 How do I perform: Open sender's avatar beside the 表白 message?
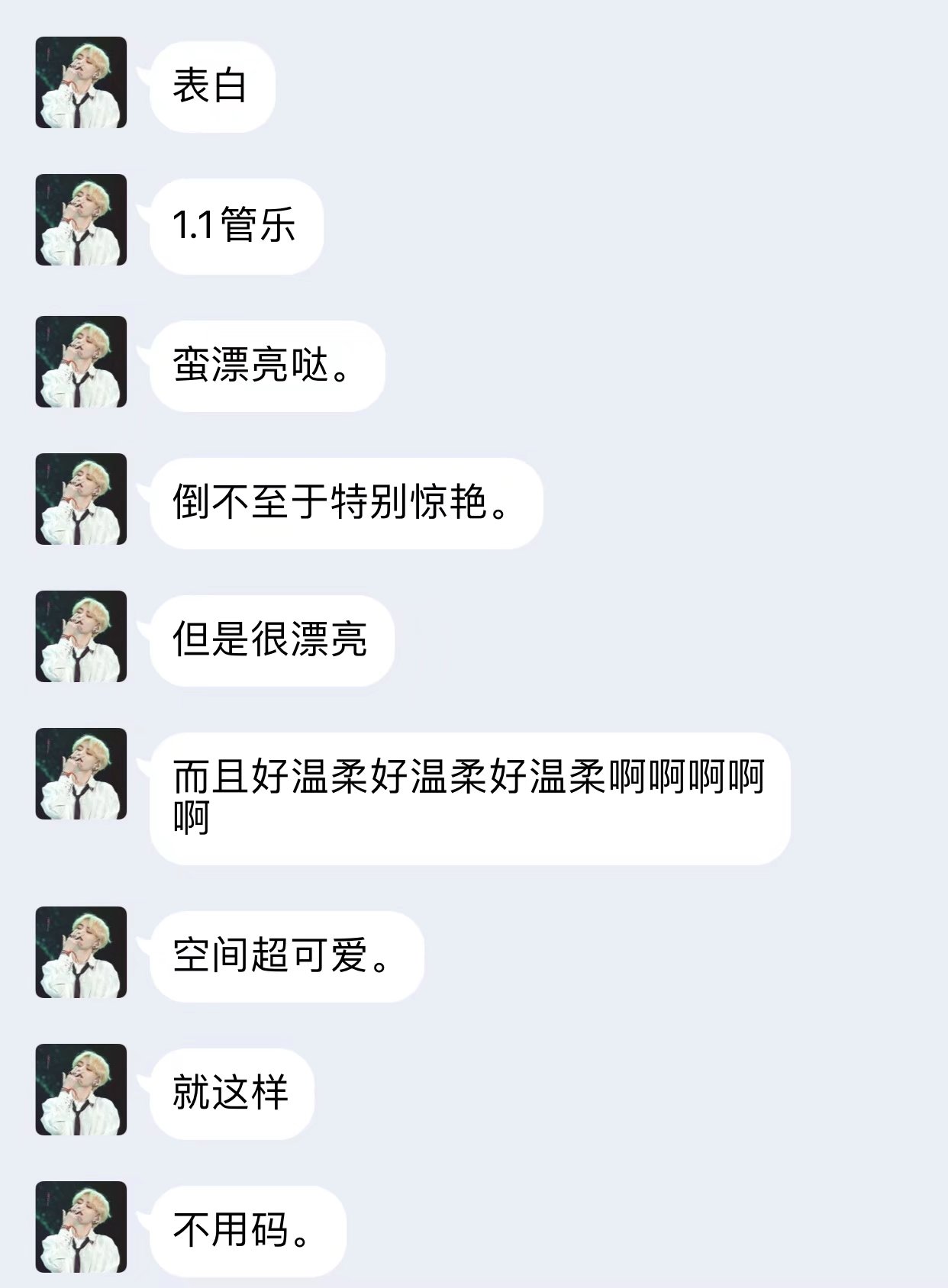(x=81, y=82)
